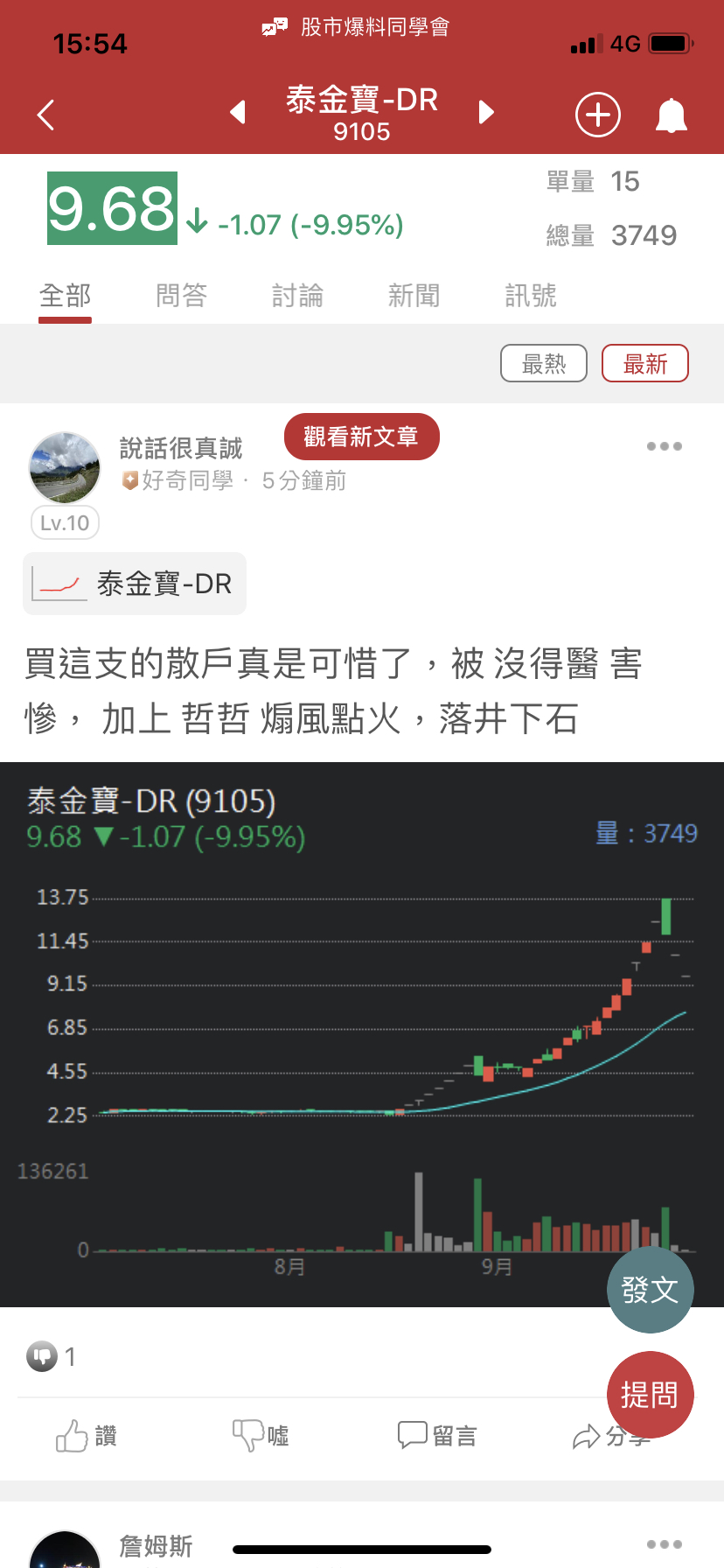Tap the plus icon to add the stock
The image size is (724, 1568).
coord(597,115)
